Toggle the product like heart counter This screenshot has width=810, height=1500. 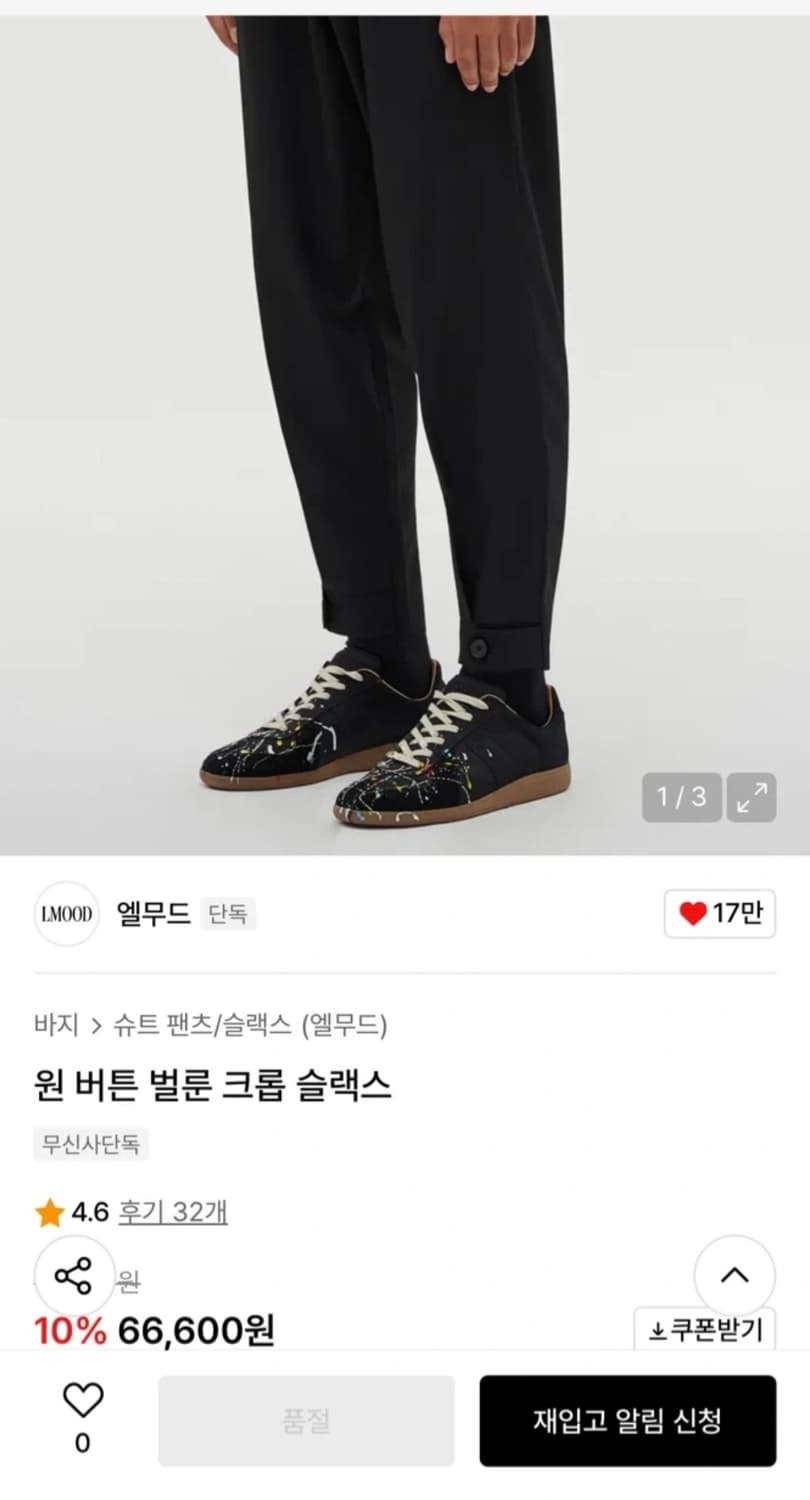(718, 915)
